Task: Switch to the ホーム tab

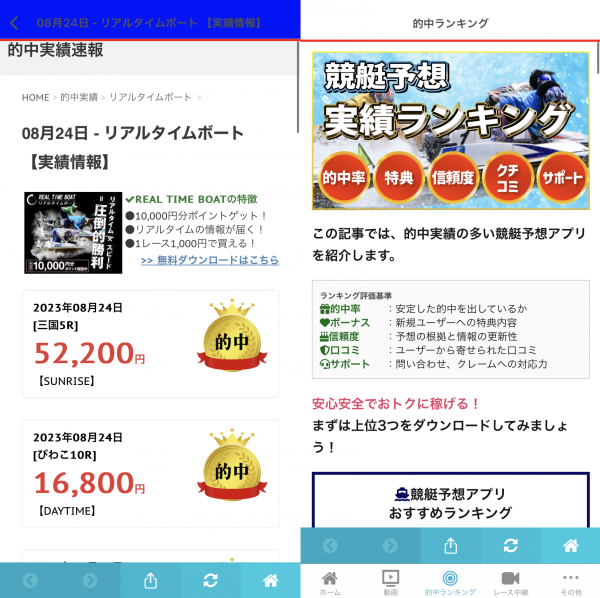Action: click(x=329, y=583)
